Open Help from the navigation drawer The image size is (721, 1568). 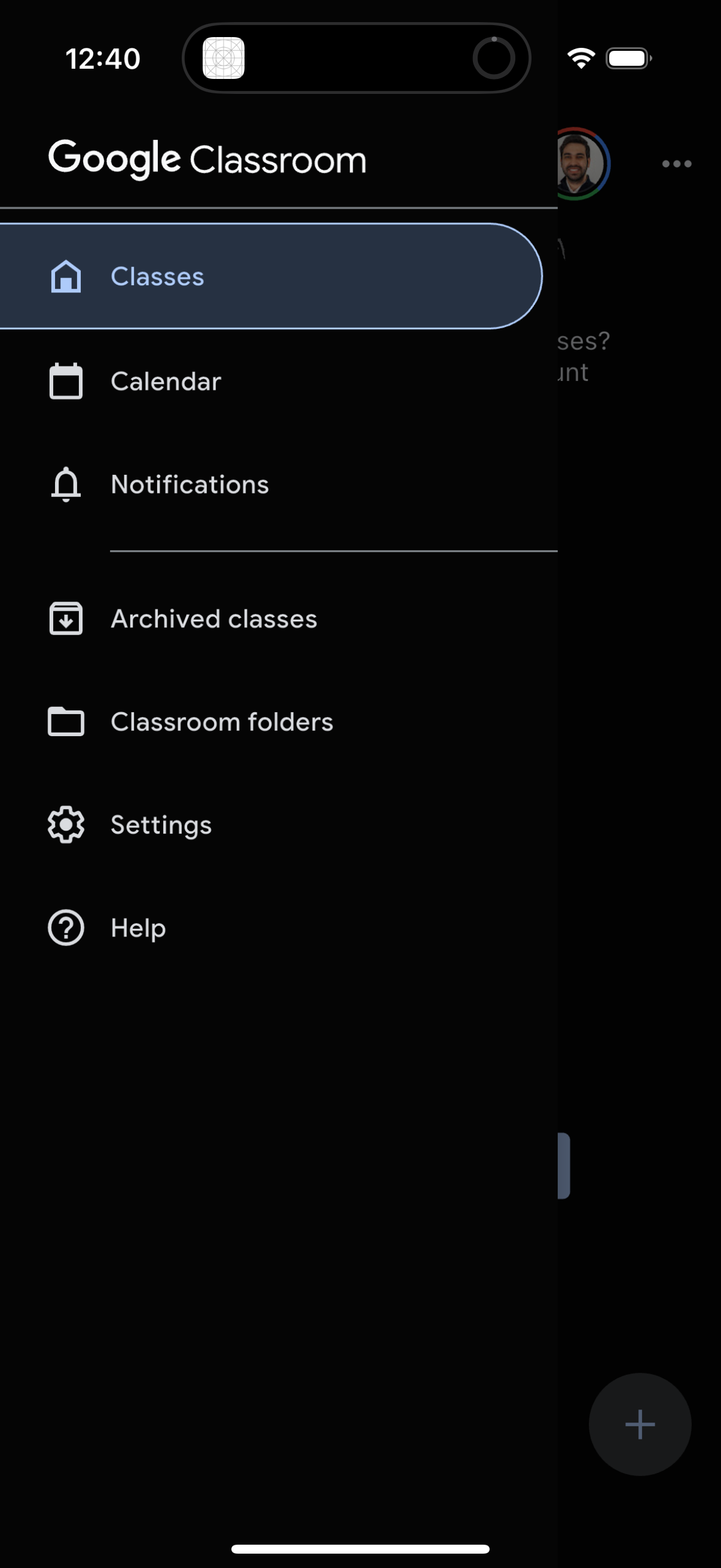[137, 928]
